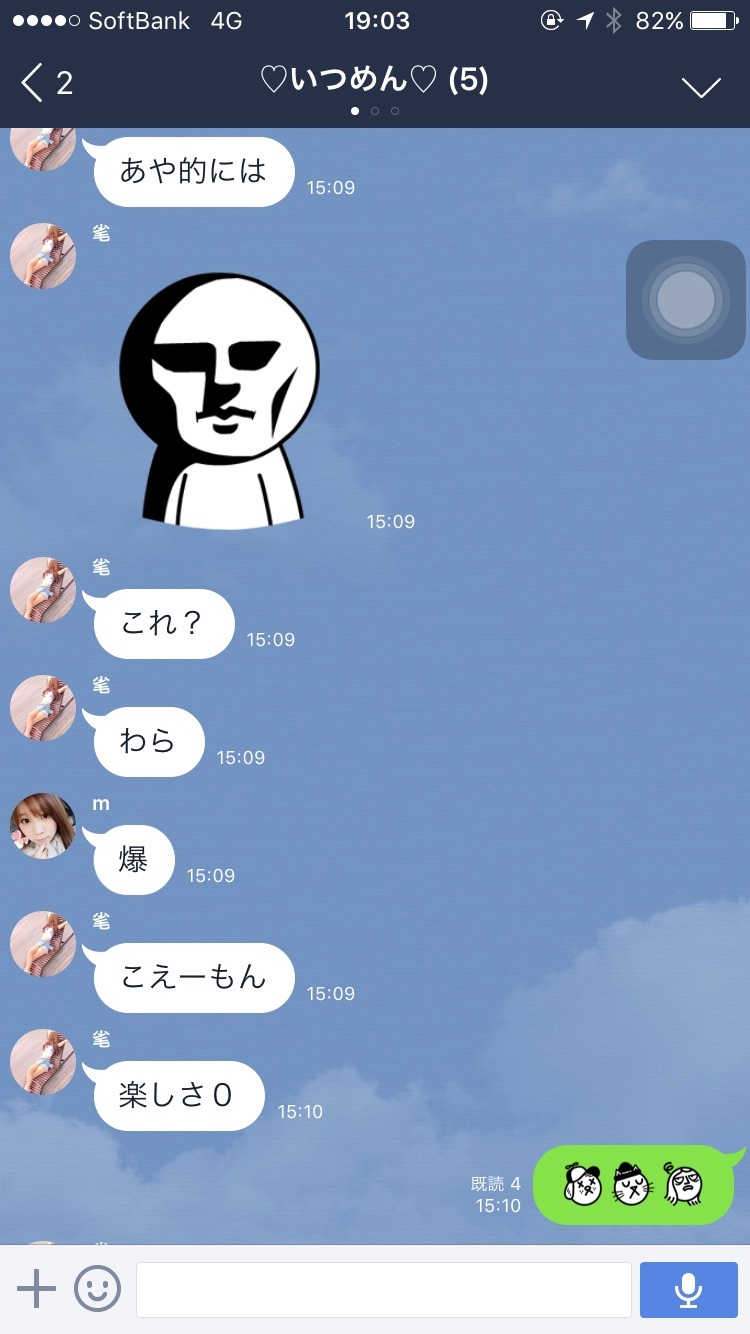The image size is (750, 1334).
Task: Open sender avatar next to これ？
Action: pyautogui.click(x=43, y=590)
